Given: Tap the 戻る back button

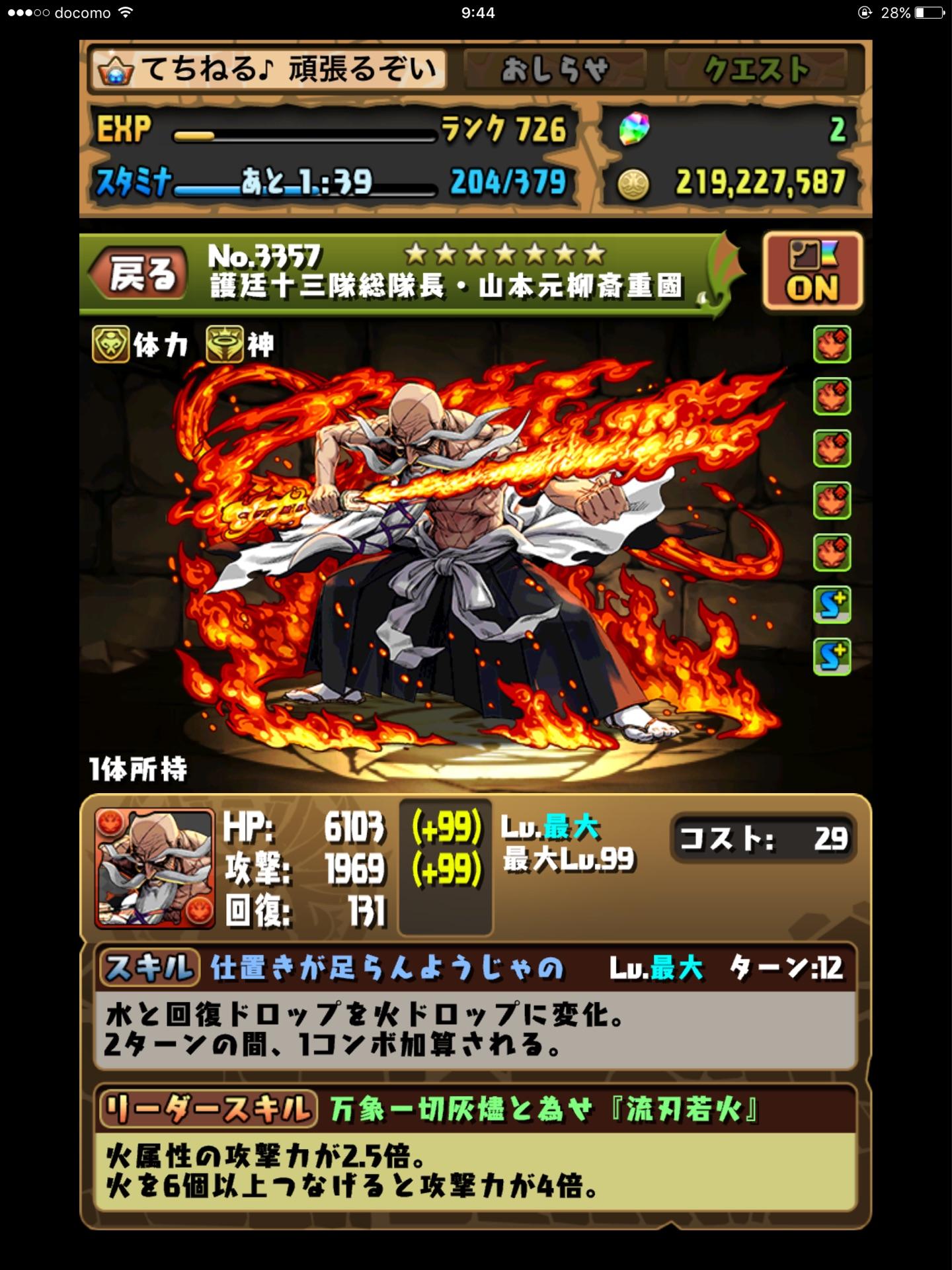Looking at the screenshot, I should pos(138,275).
